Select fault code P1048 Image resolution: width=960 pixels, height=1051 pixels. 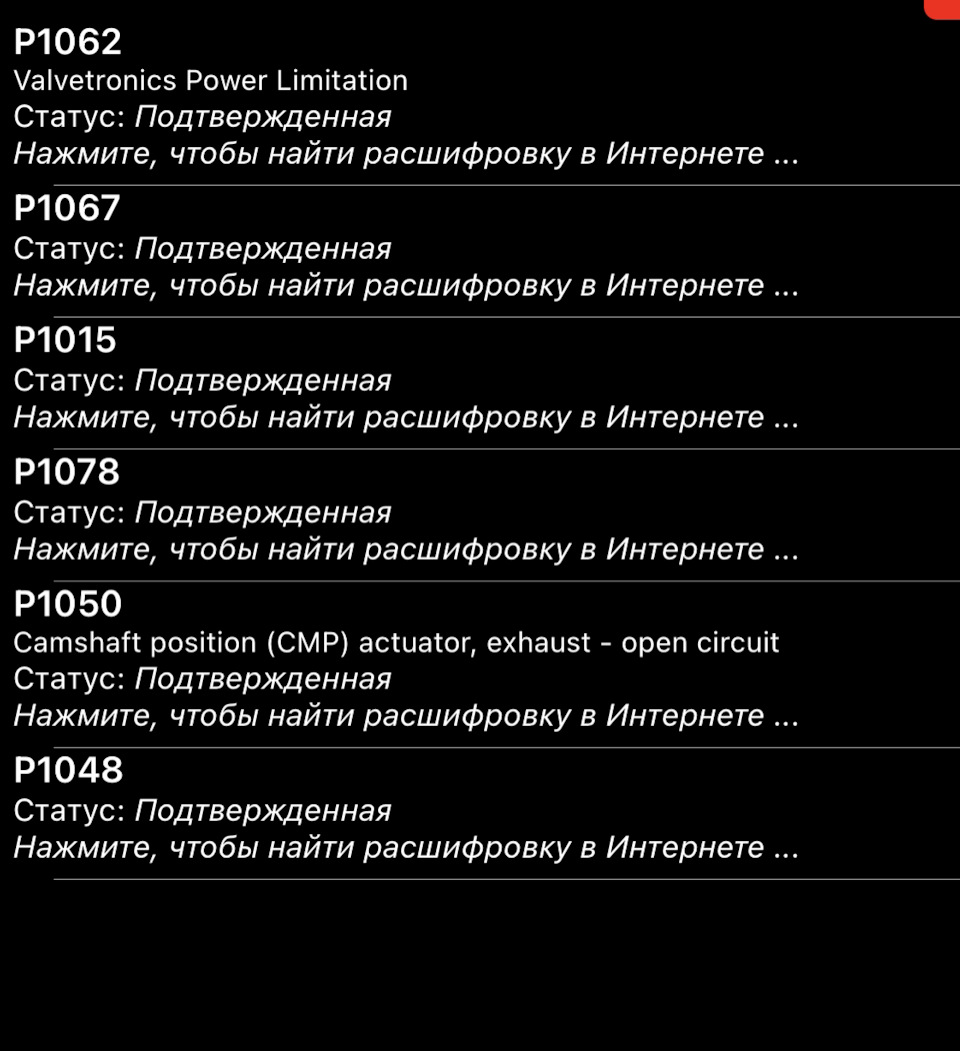(x=65, y=772)
